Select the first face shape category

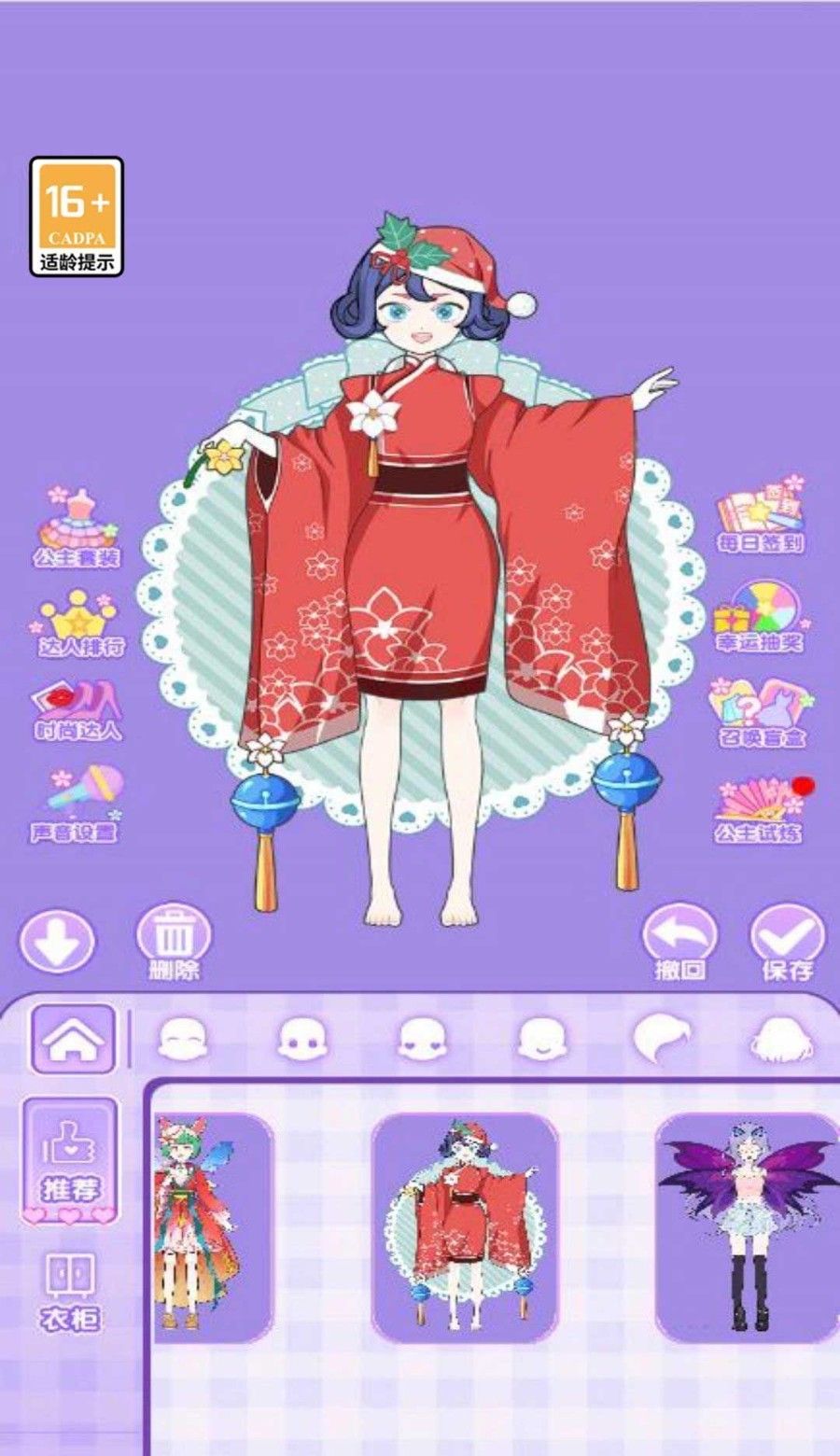(183, 1039)
